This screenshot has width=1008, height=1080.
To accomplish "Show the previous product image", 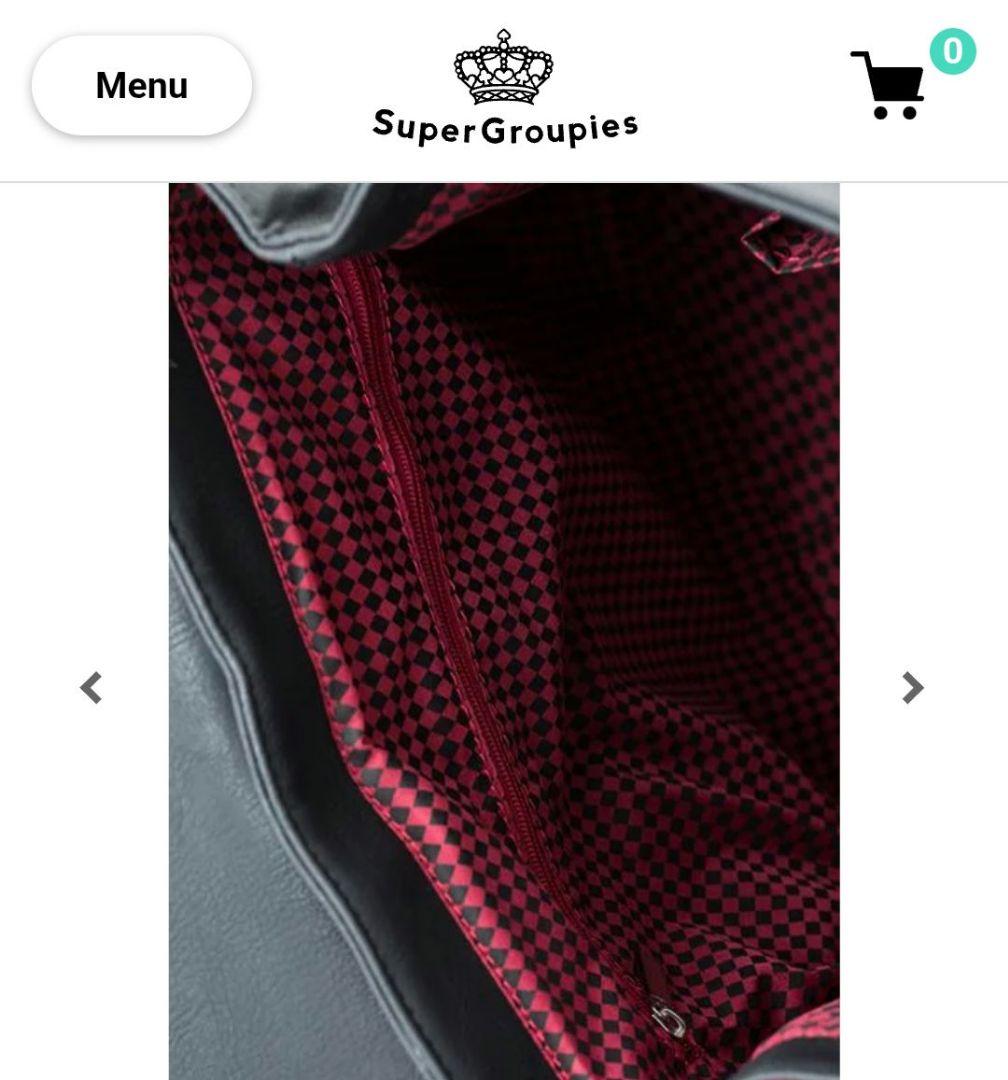I will coord(92,688).
